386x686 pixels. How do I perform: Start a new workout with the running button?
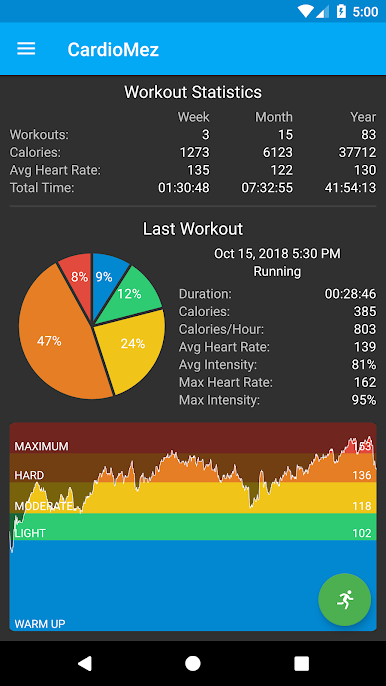345,599
